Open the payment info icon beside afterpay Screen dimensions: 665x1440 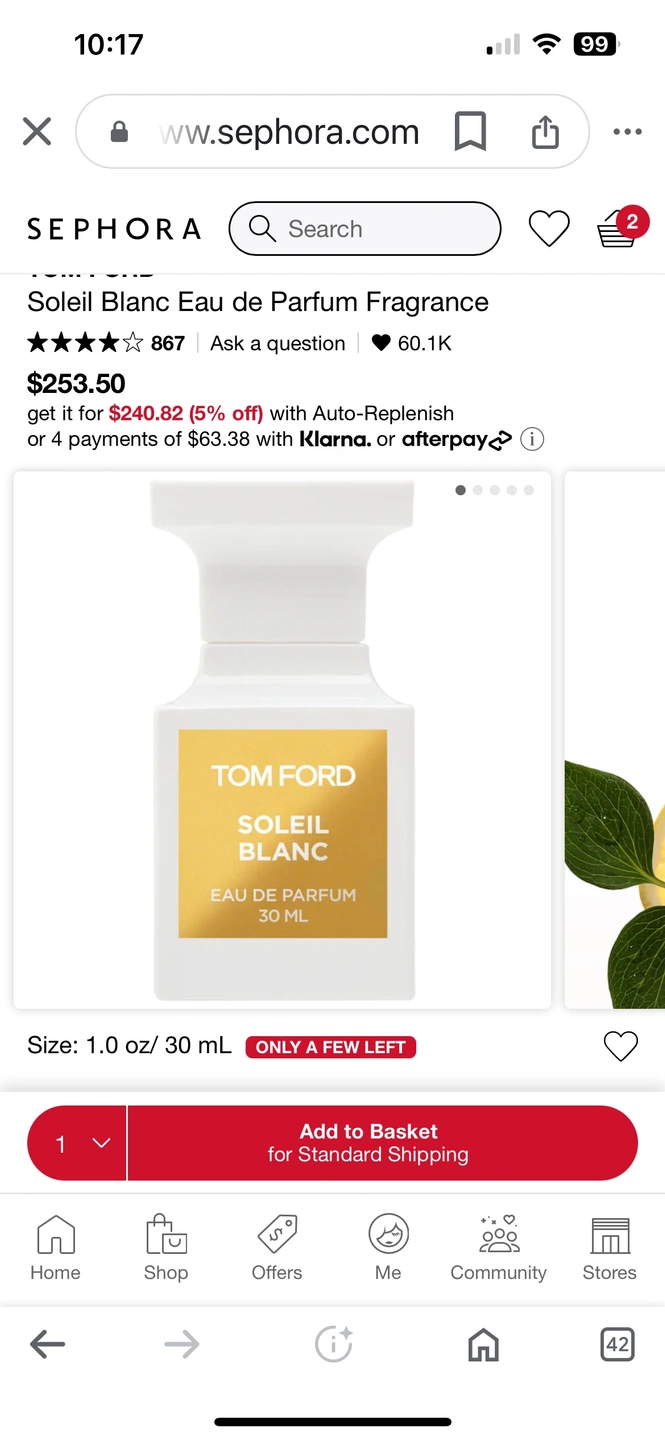click(532, 439)
